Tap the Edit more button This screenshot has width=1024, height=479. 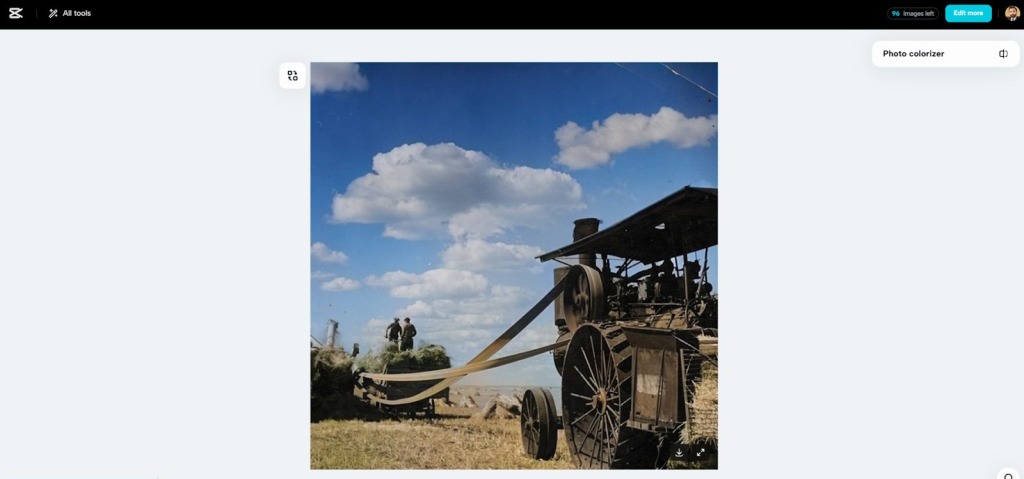(x=967, y=13)
